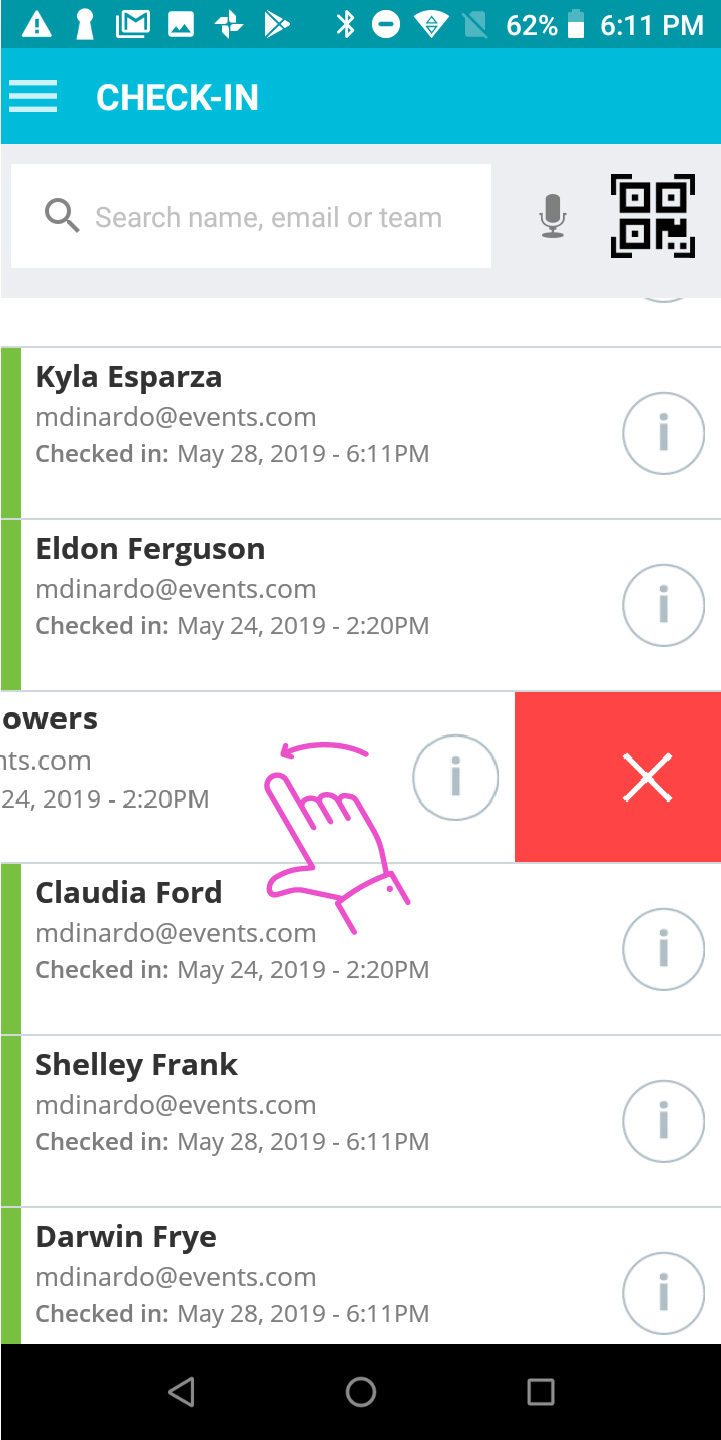Open the hamburger drawer menu
Image resolution: width=721 pixels, height=1440 pixels.
[x=33, y=97]
